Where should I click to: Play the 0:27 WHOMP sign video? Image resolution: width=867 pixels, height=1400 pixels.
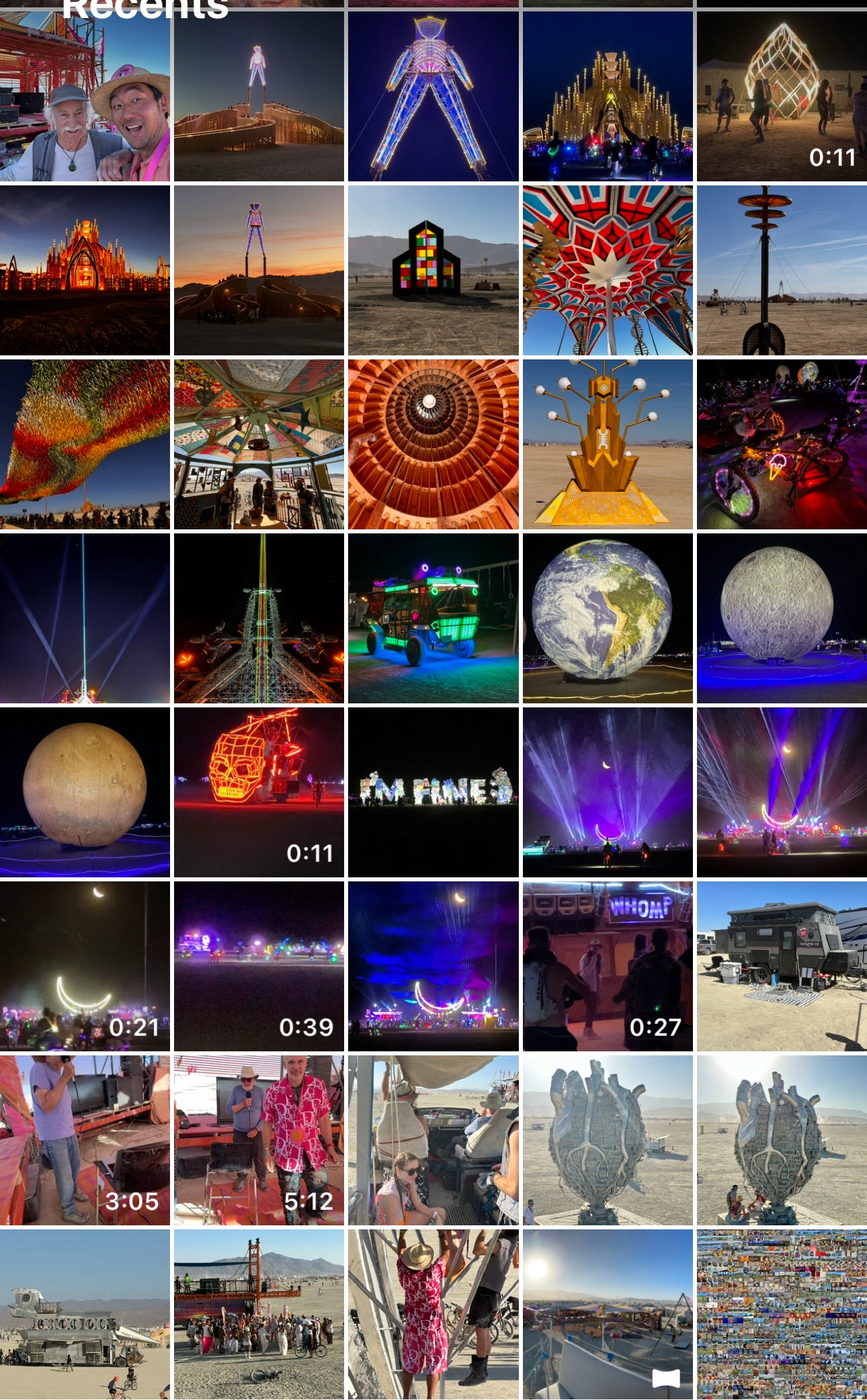(x=608, y=966)
